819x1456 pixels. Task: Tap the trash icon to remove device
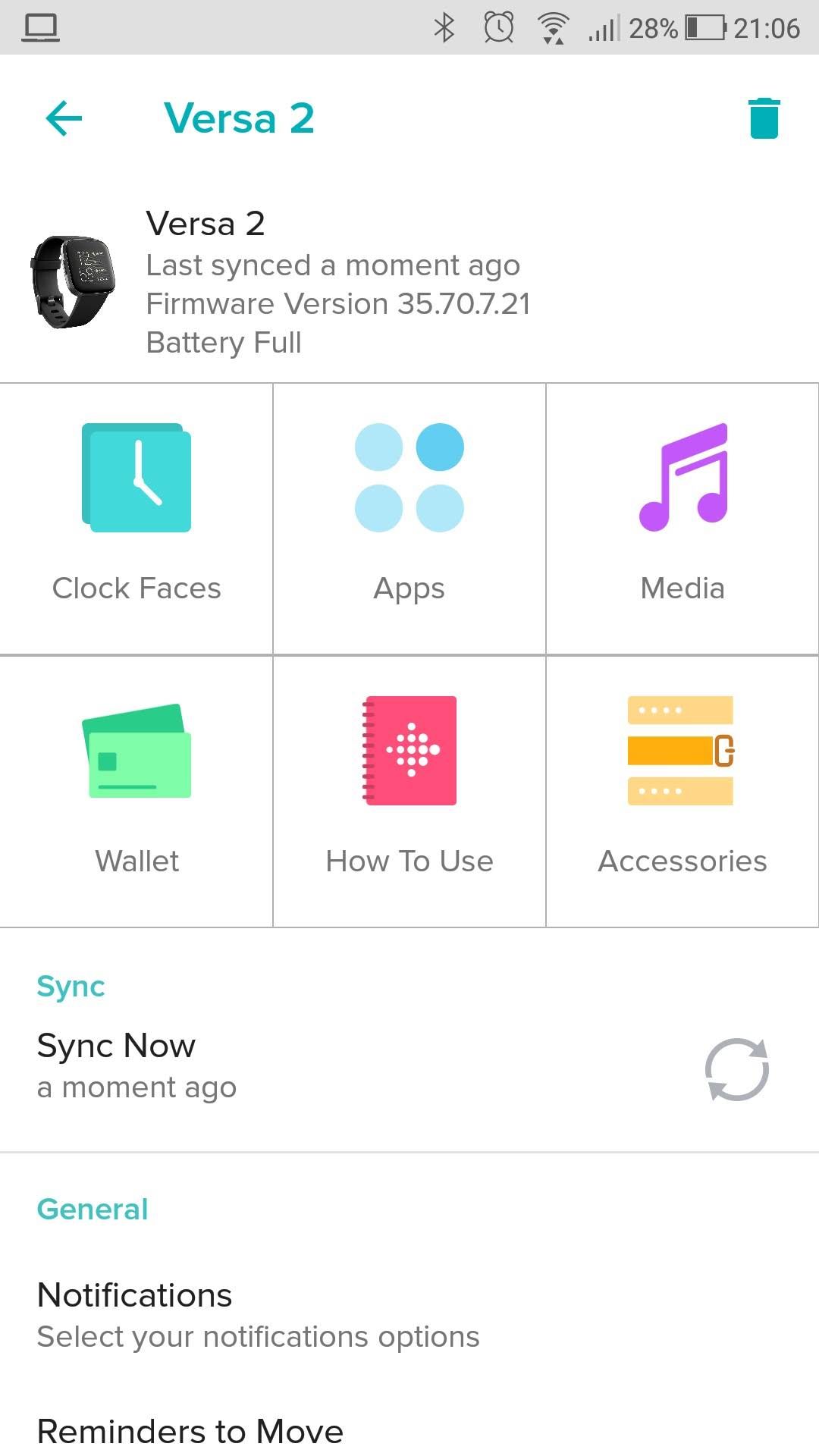(764, 118)
